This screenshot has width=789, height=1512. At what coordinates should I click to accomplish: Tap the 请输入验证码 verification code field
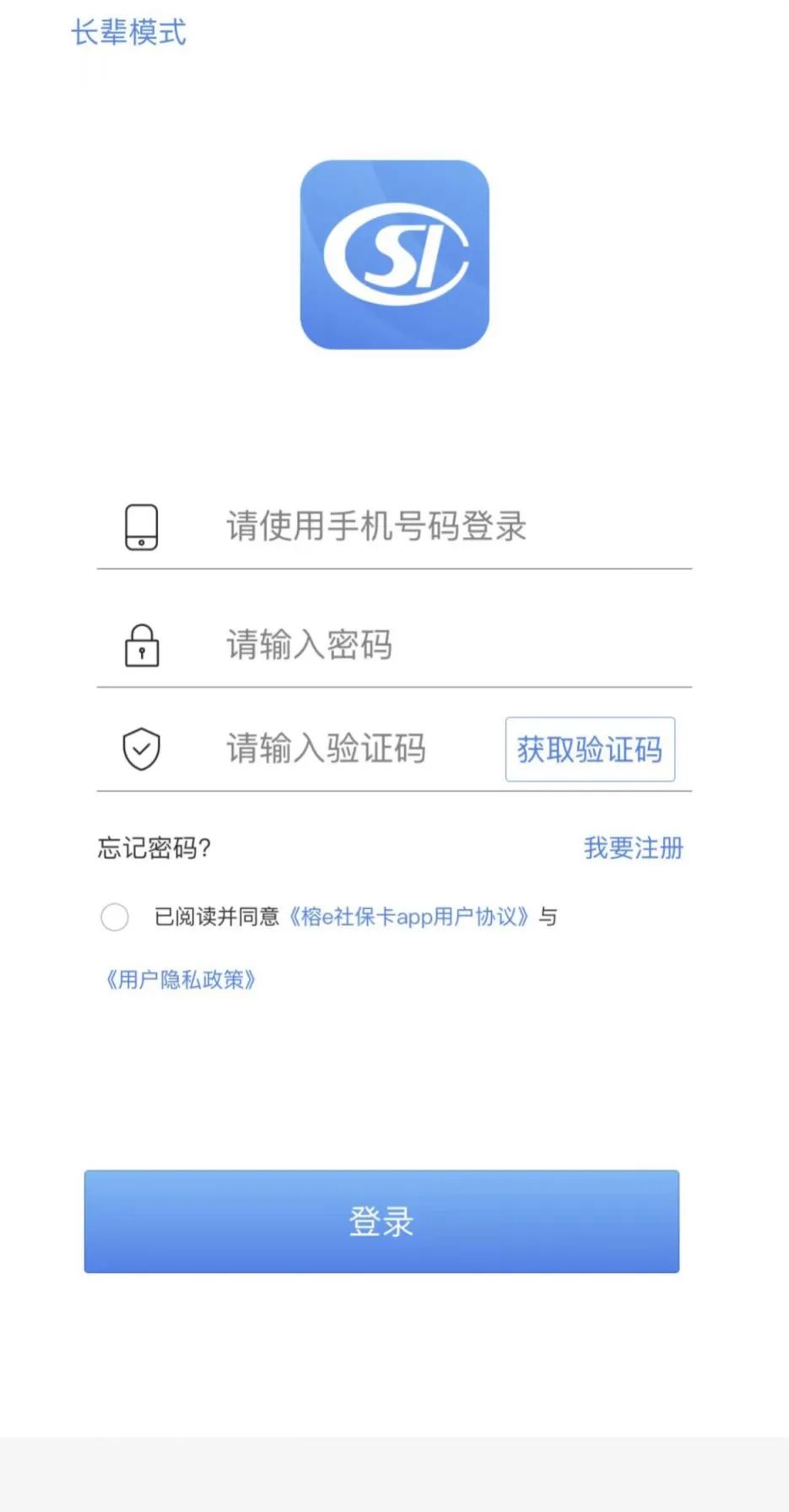coord(338,749)
